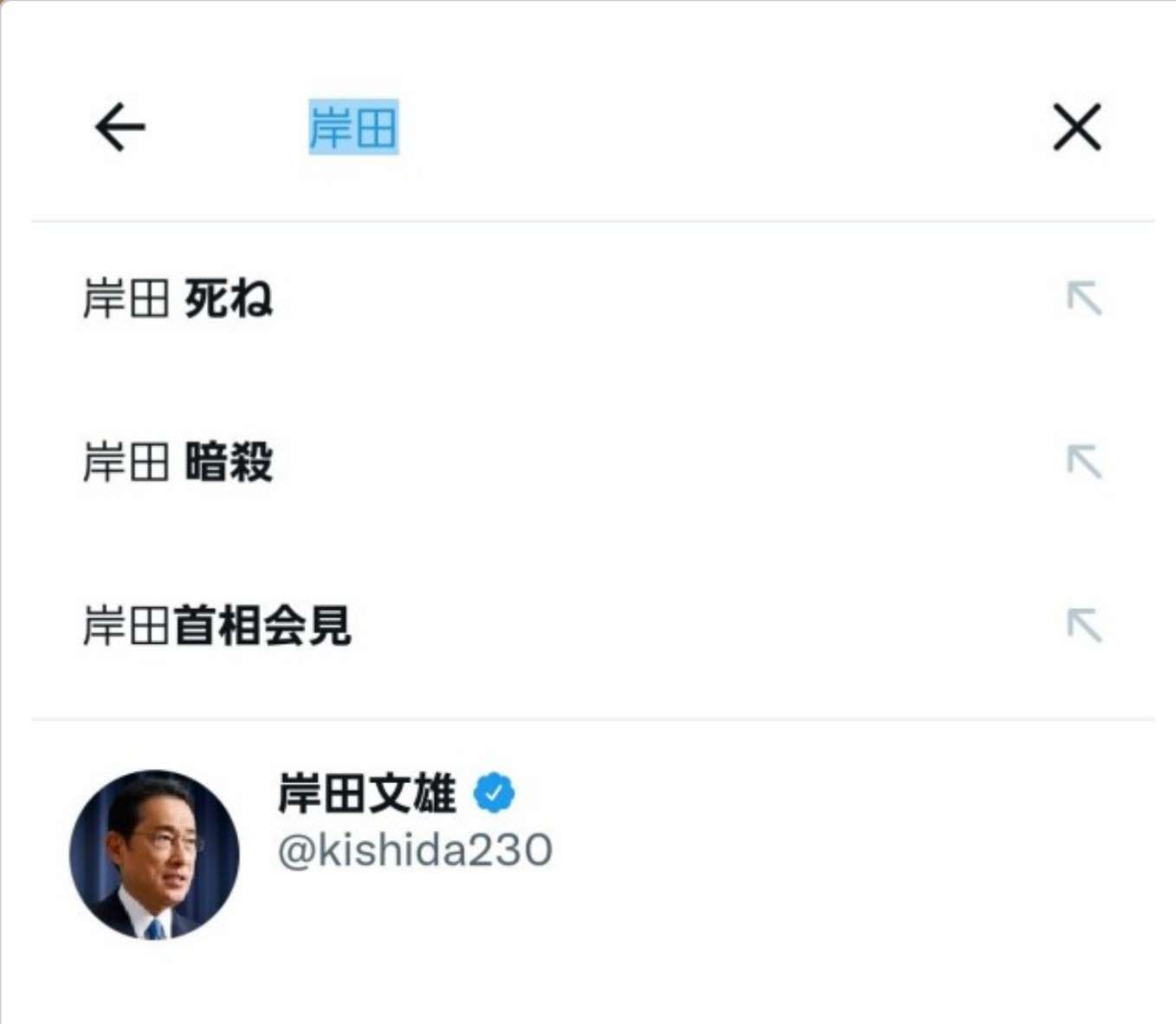Fill search with 岸田 暗殺 via arrow icon
Image resolution: width=1176 pixels, height=1024 pixels.
[1084, 462]
